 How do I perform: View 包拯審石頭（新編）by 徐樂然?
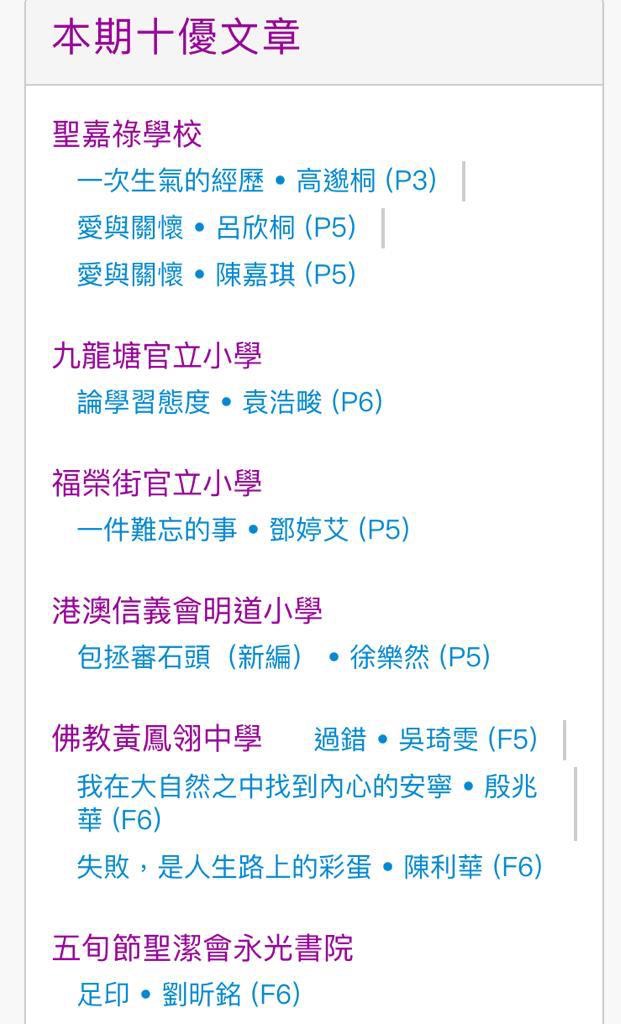pyautogui.click(x=283, y=657)
